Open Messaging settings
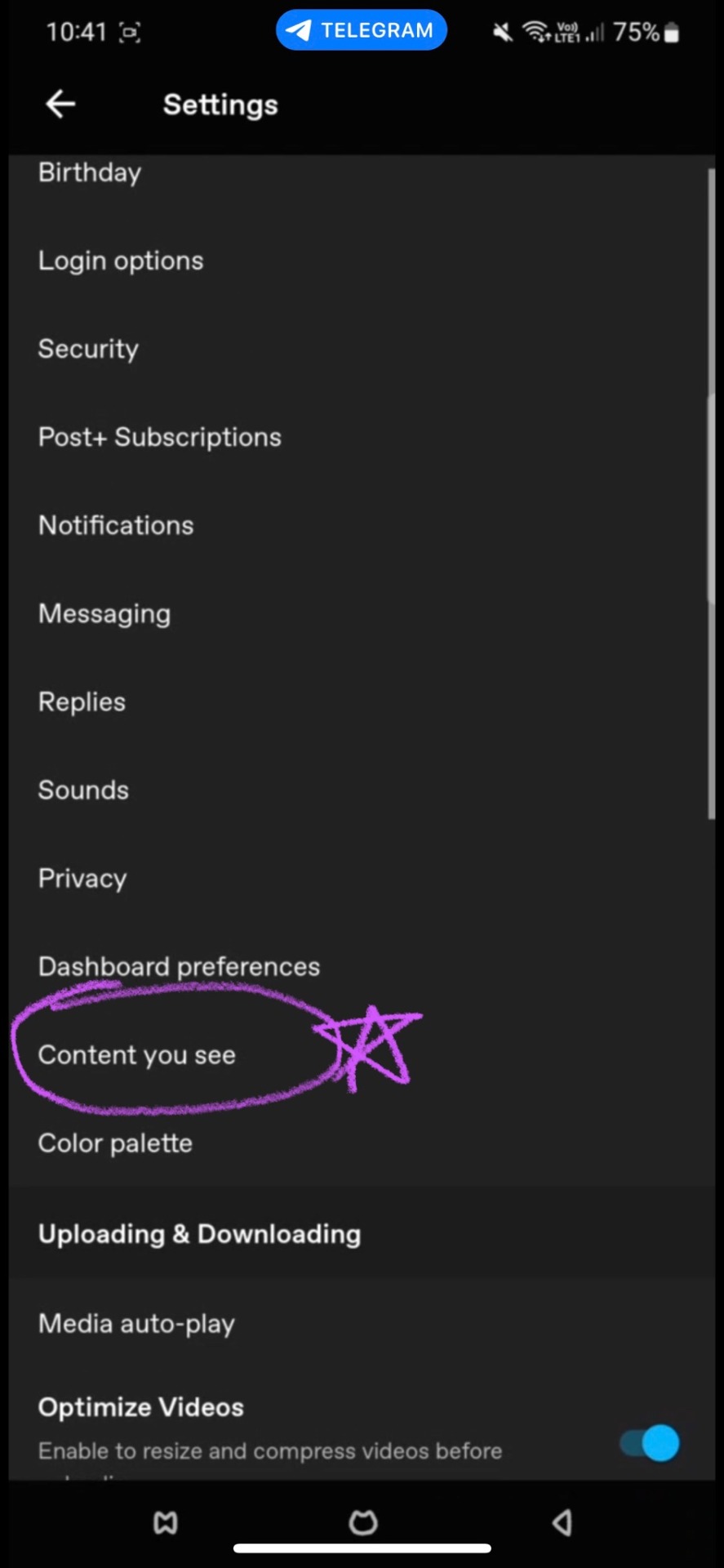The image size is (724, 1568). (x=104, y=614)
